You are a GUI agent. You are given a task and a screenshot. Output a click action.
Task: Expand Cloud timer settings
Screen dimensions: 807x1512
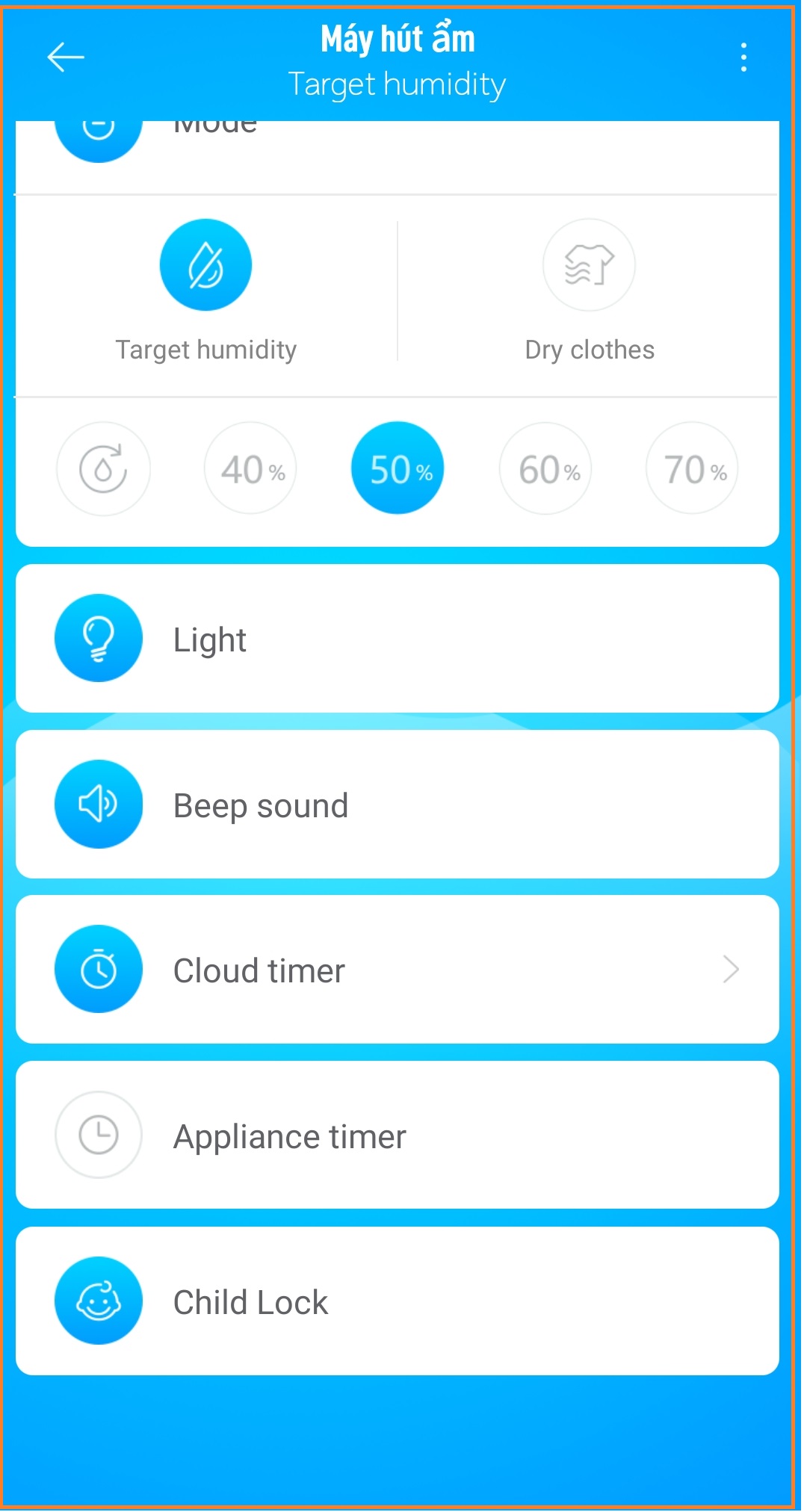730,970
